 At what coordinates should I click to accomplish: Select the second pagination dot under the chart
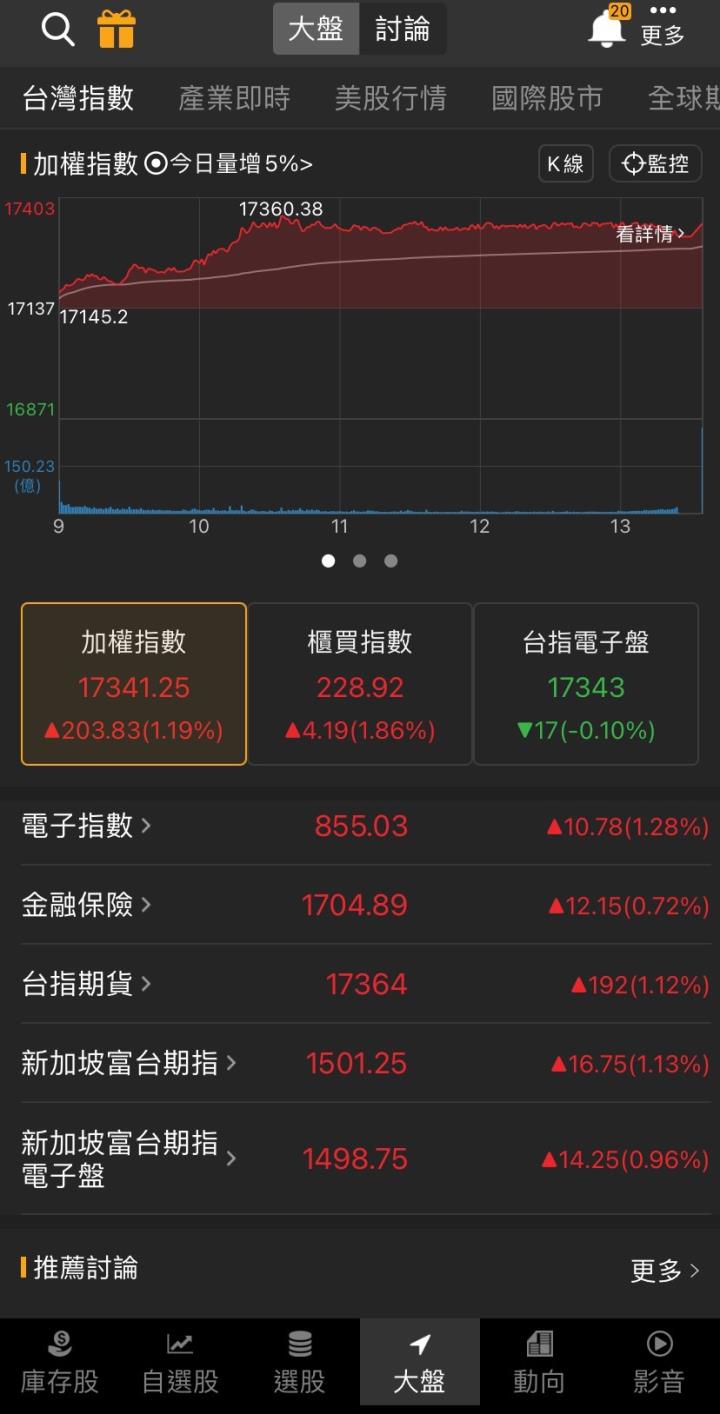(359, 561)
